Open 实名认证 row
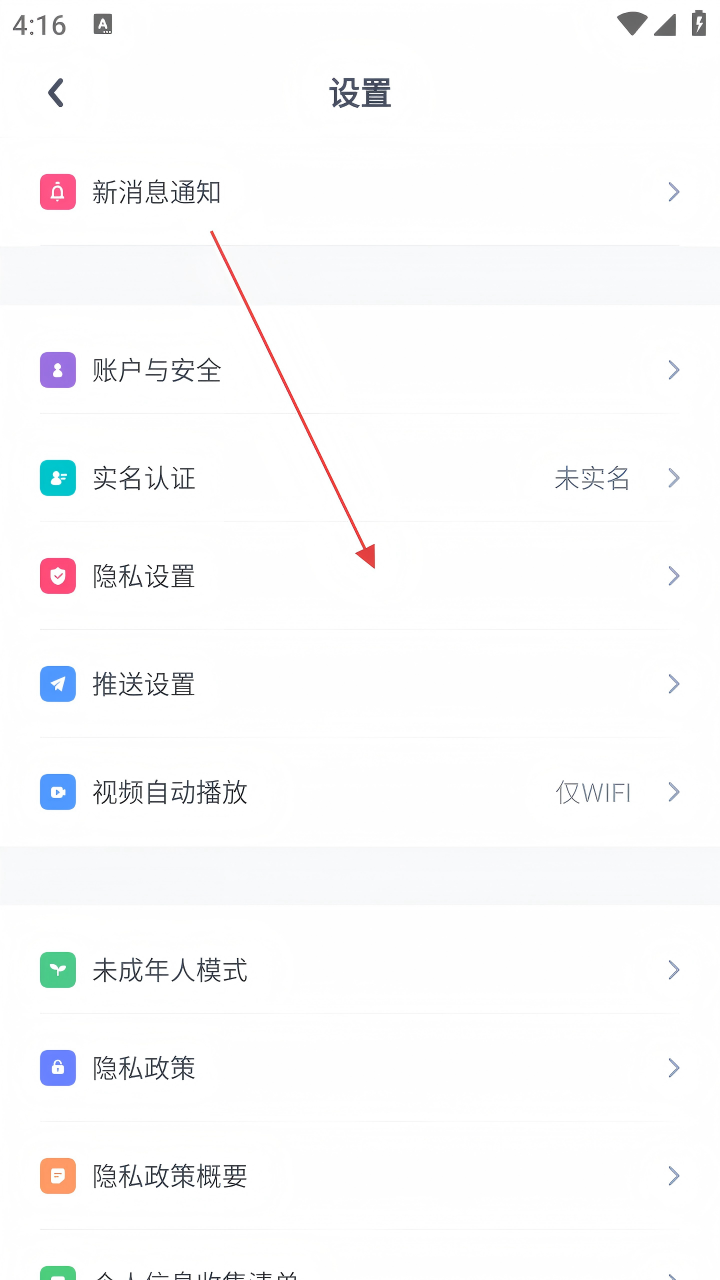The height and width of the screenshot is (1280, 720). click(x=144, y=478)
